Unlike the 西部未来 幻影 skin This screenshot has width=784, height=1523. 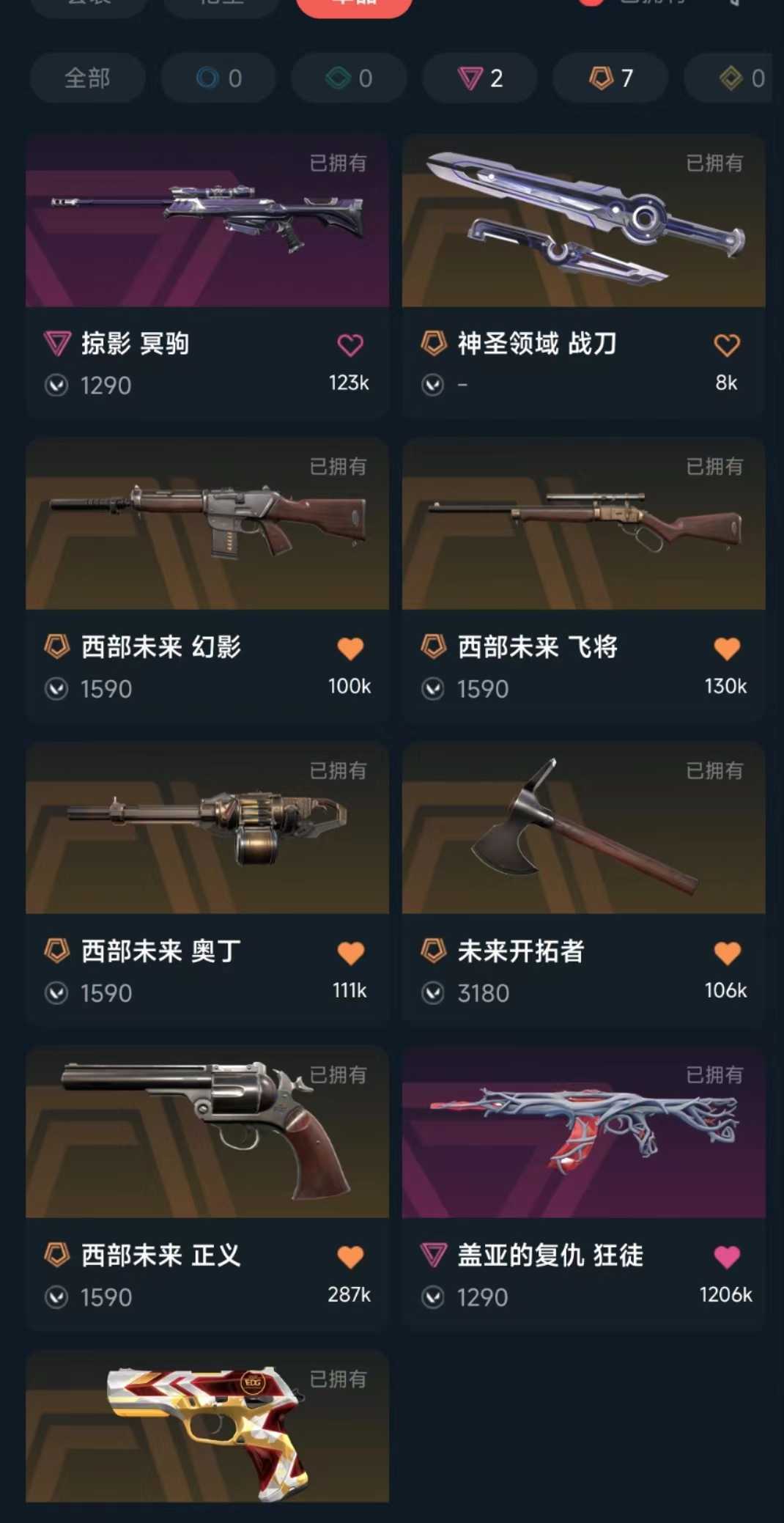click(x=350, y=649)
